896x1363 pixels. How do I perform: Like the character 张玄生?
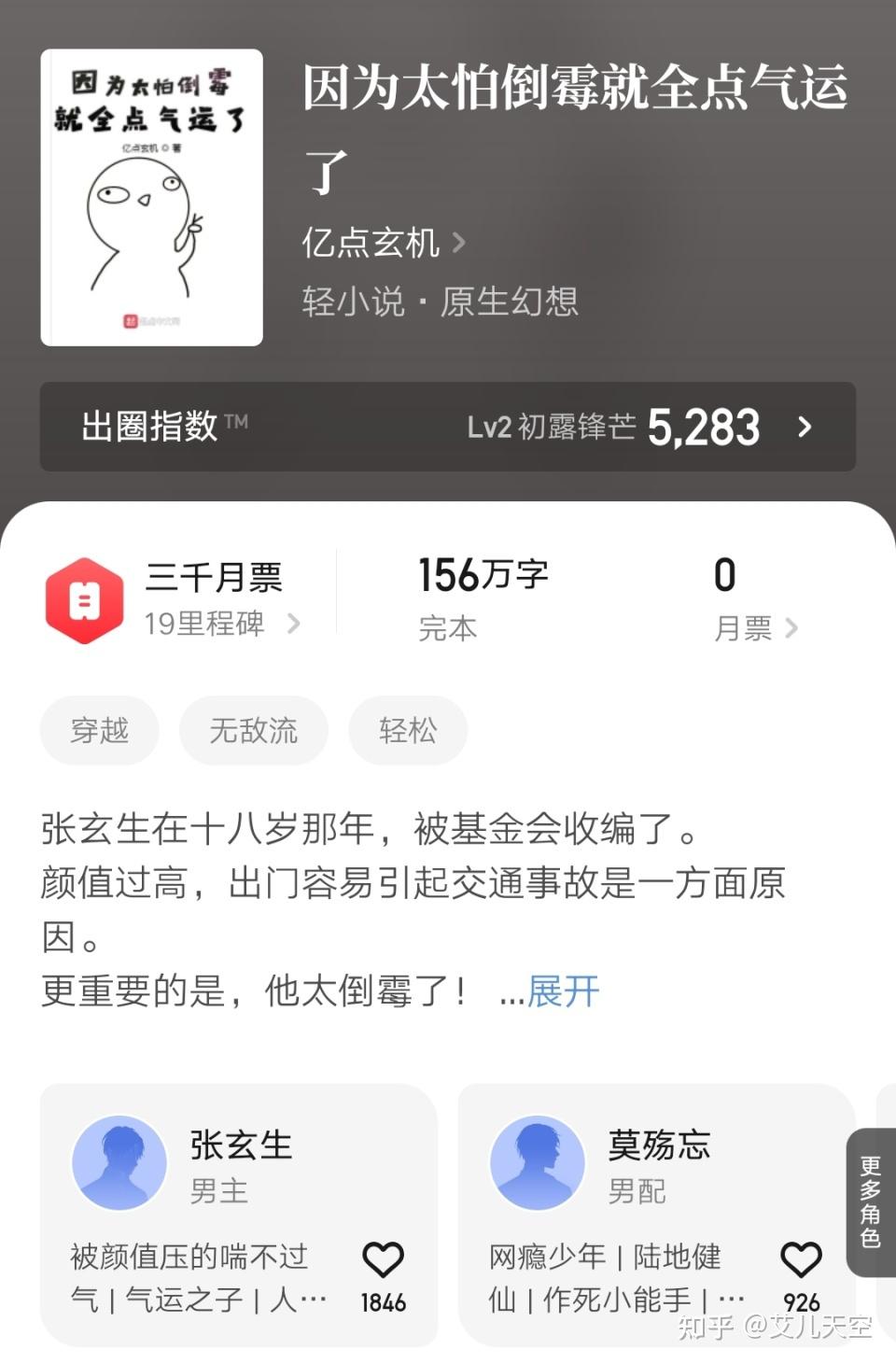click(x=383, y=1261)
